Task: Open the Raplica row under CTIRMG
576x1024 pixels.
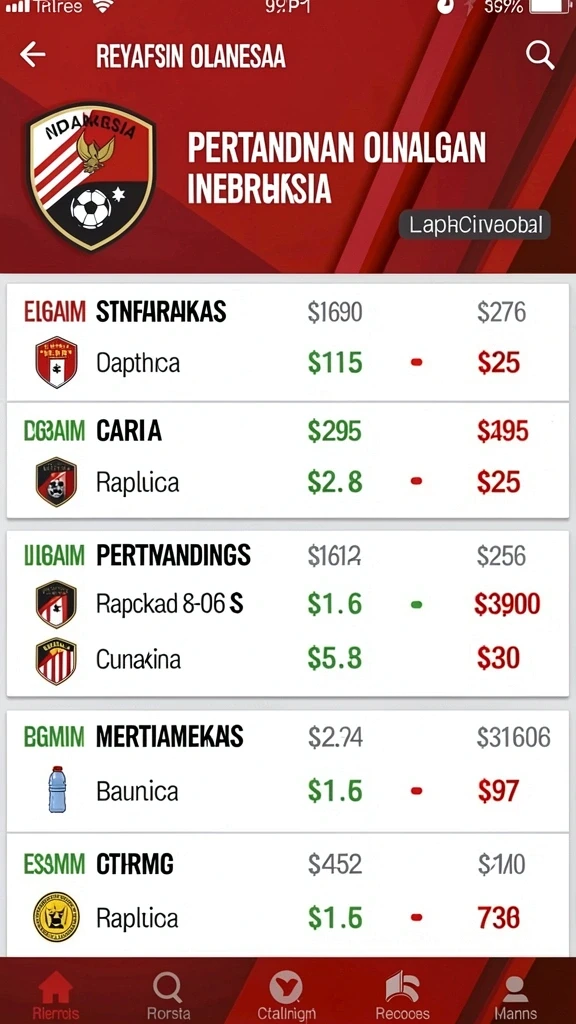Action: pyautogui.click(x=288, y=918)
